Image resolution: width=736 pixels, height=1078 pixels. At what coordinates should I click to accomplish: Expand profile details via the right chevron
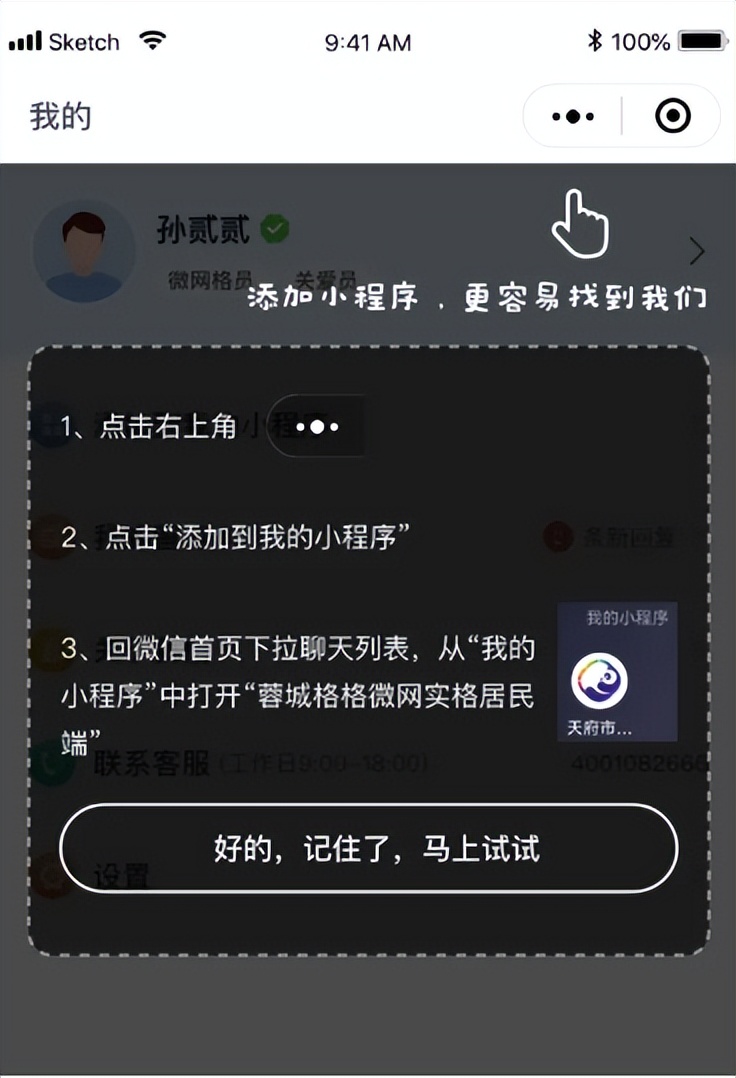click(697, 251)
